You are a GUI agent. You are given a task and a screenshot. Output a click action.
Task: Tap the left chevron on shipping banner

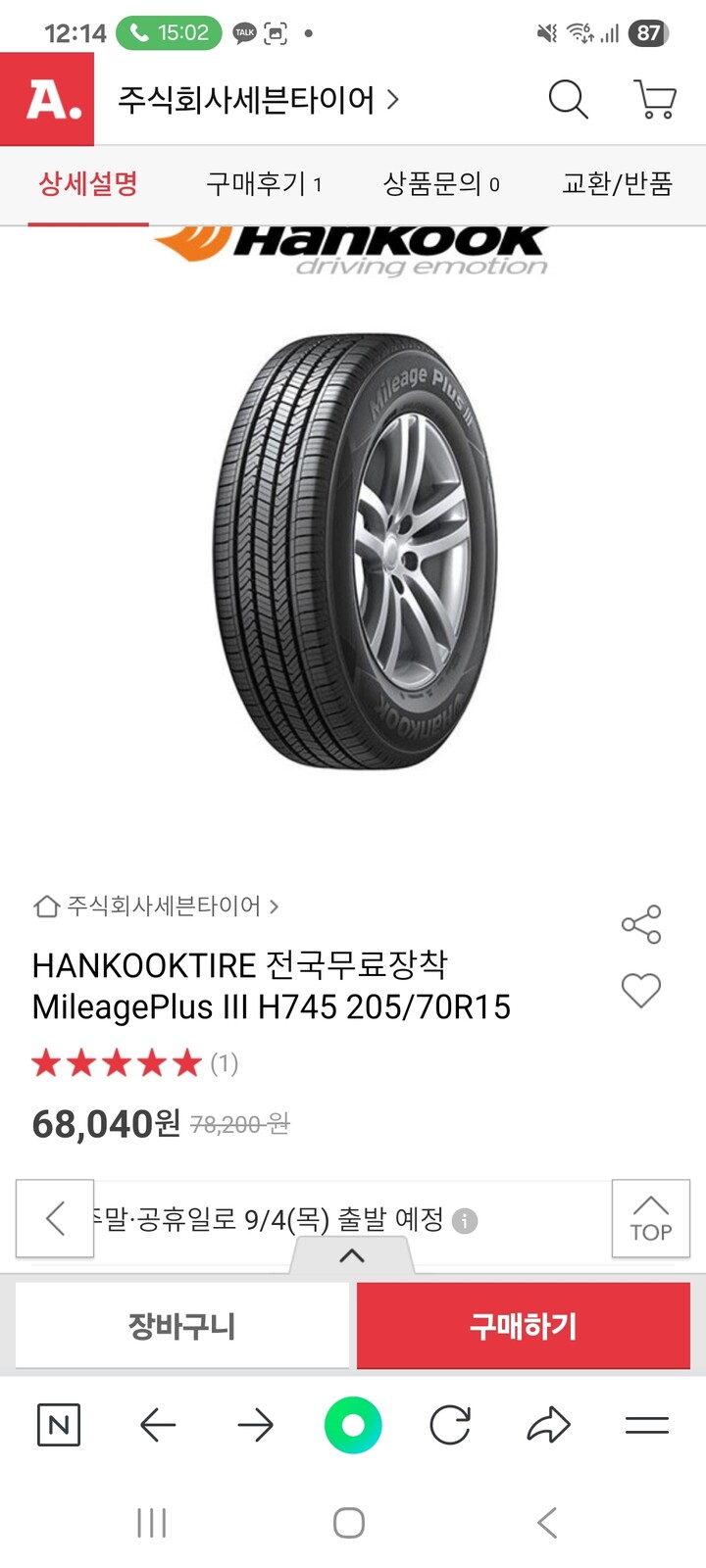(x=54, y=1220)
